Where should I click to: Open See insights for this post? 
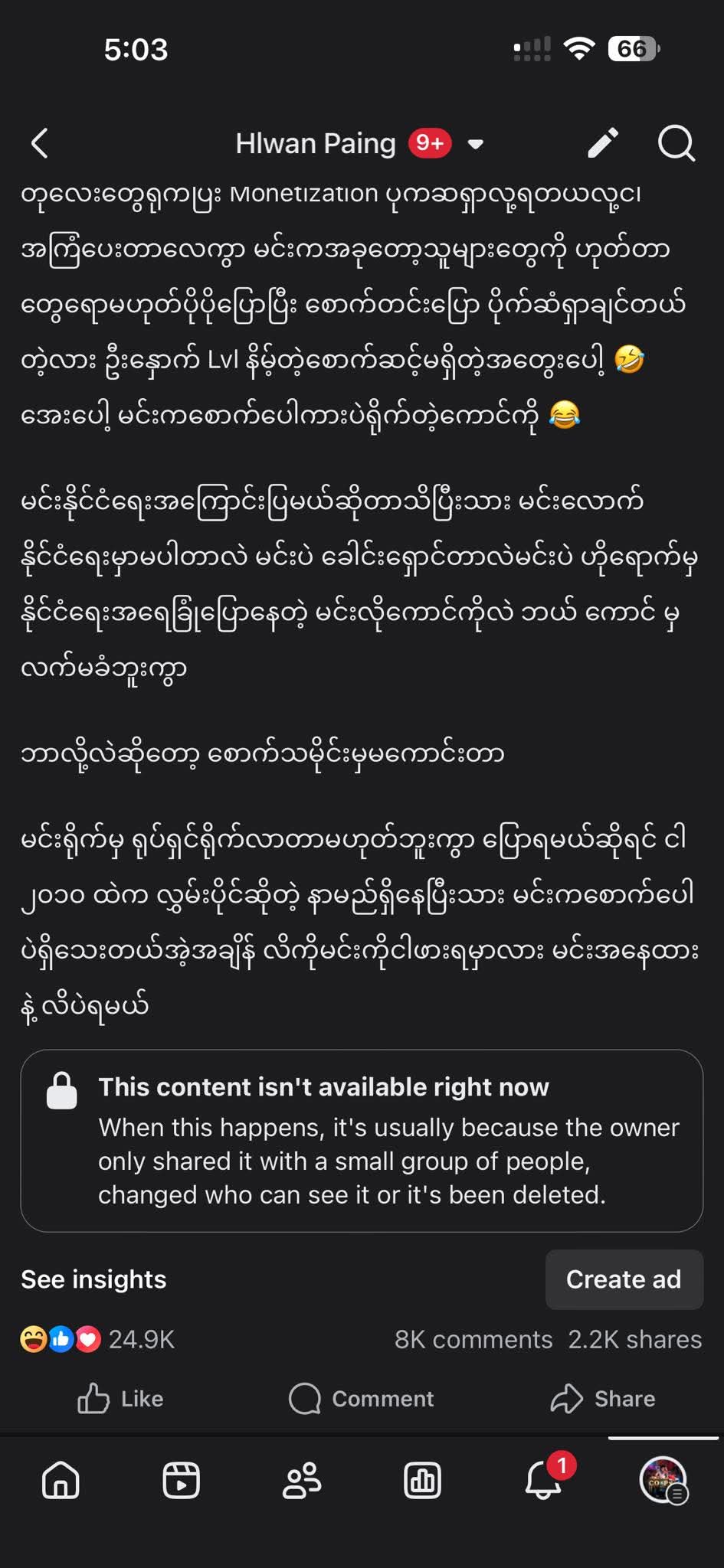93,1279
